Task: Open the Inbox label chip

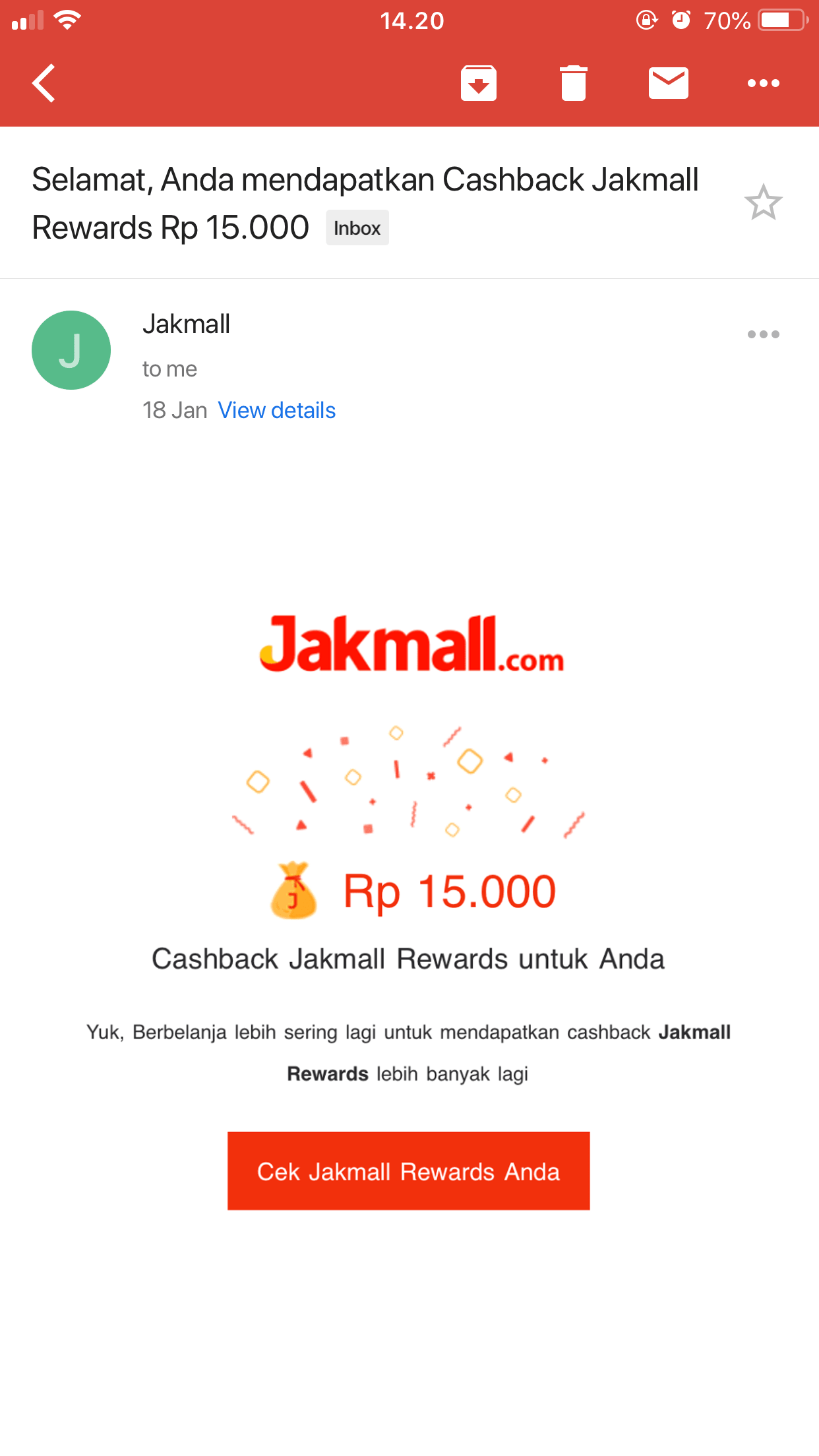Action: pos(357,228)
